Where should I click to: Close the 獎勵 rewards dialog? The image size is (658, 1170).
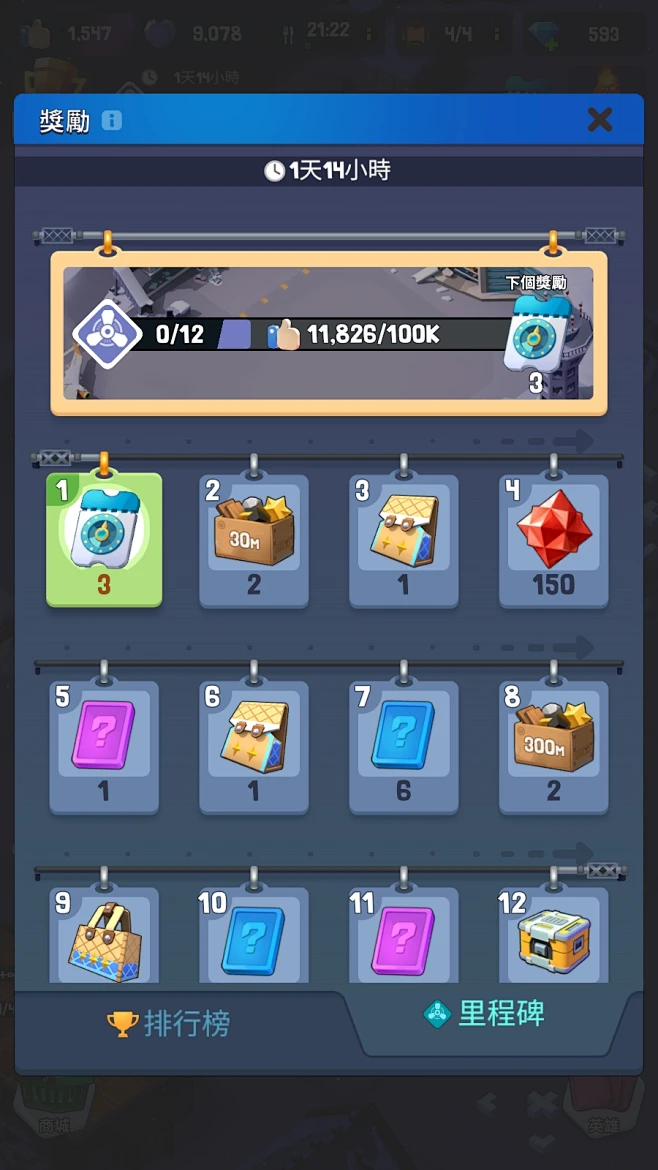[x=599, y=120]
